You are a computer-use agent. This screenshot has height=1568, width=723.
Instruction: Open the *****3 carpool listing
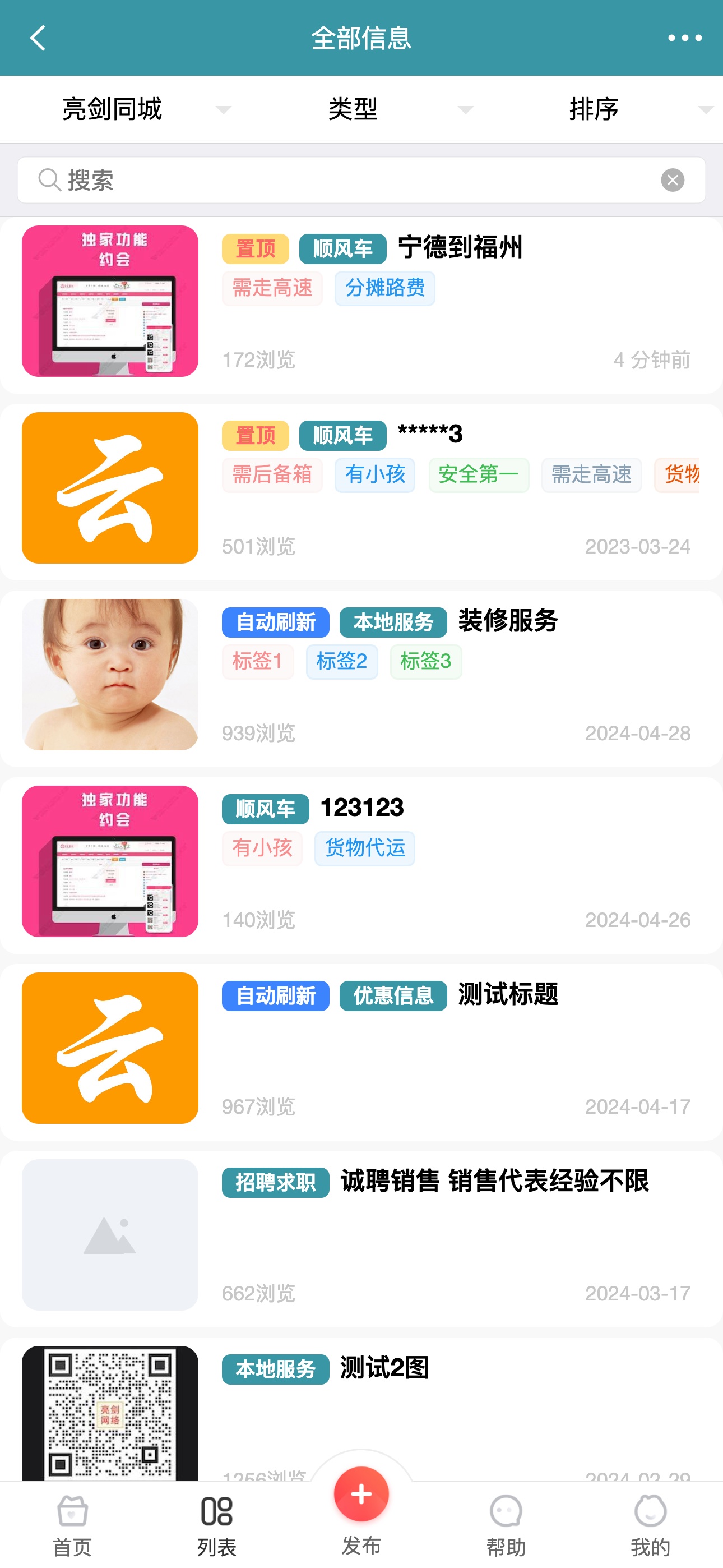(x=430, y=435)
